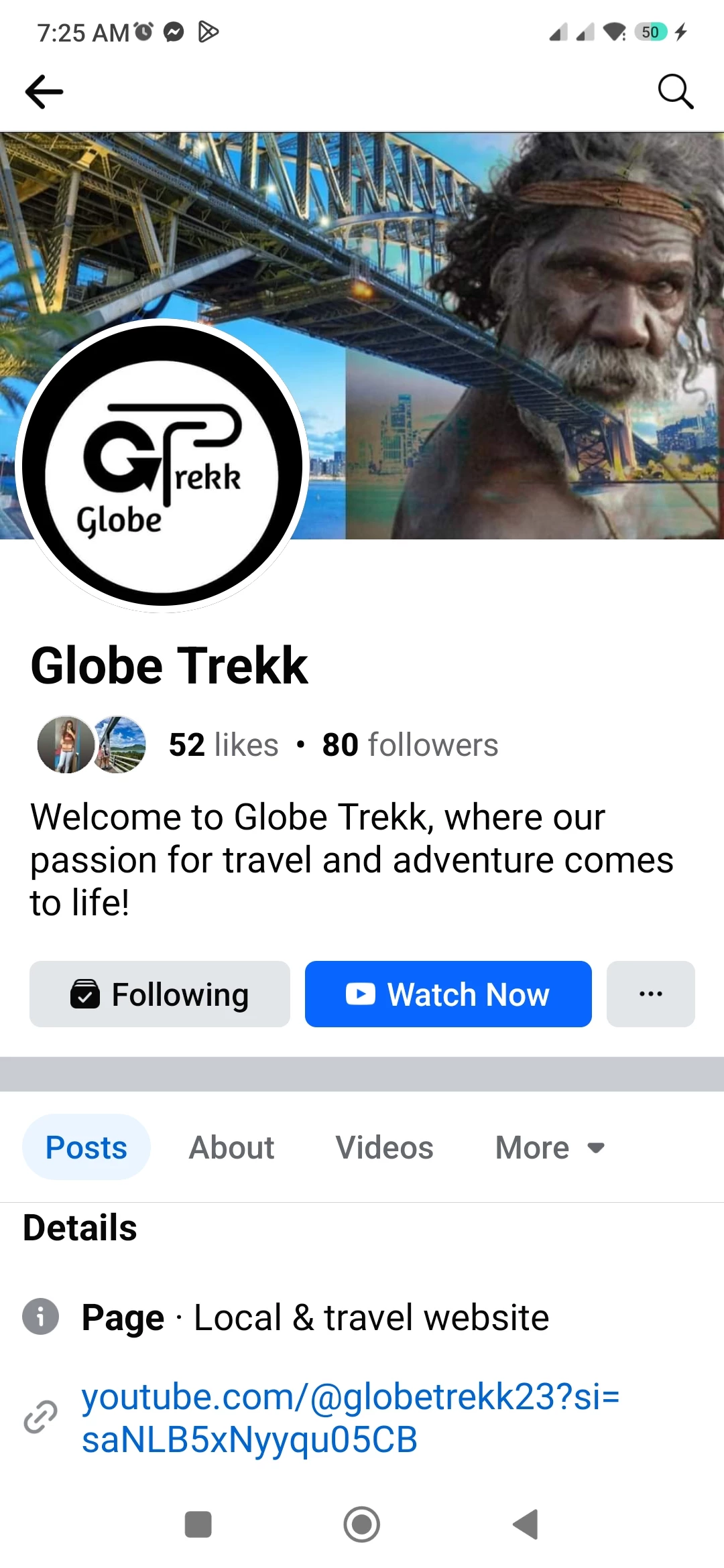Tap the Watch Now button

coord(448,994)
